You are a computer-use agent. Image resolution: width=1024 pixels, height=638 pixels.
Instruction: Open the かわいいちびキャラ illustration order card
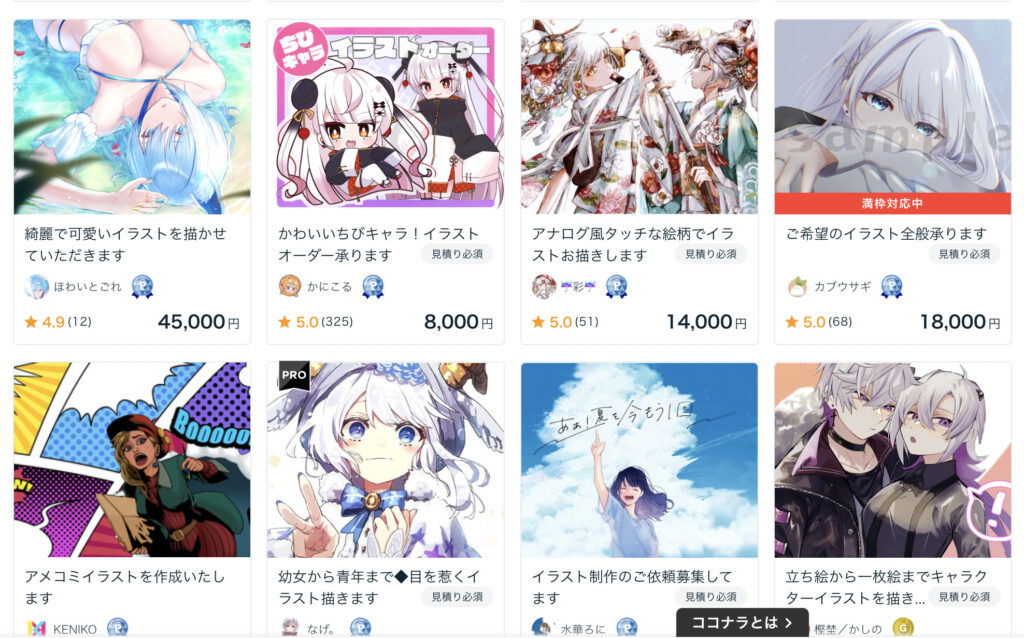(x=385, y=118)
